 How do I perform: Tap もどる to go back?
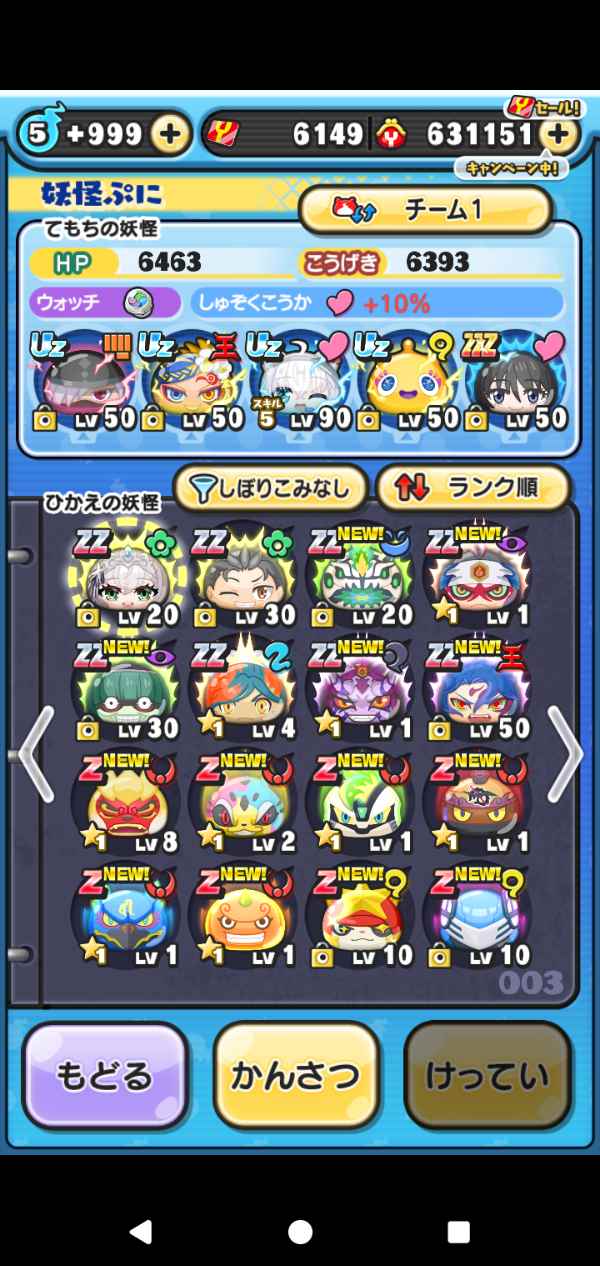tap(105, 1075)
